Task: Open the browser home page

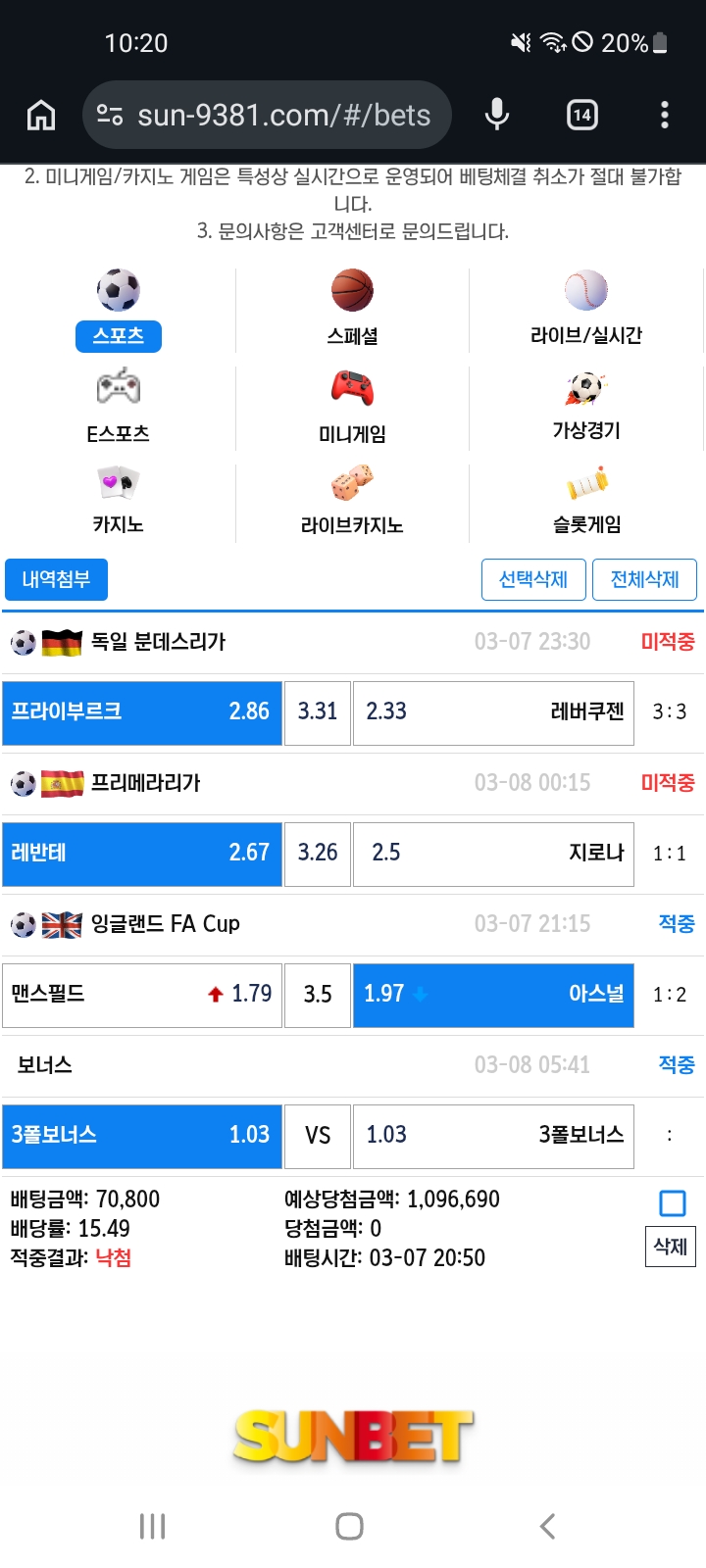Action: pos(41,116)
